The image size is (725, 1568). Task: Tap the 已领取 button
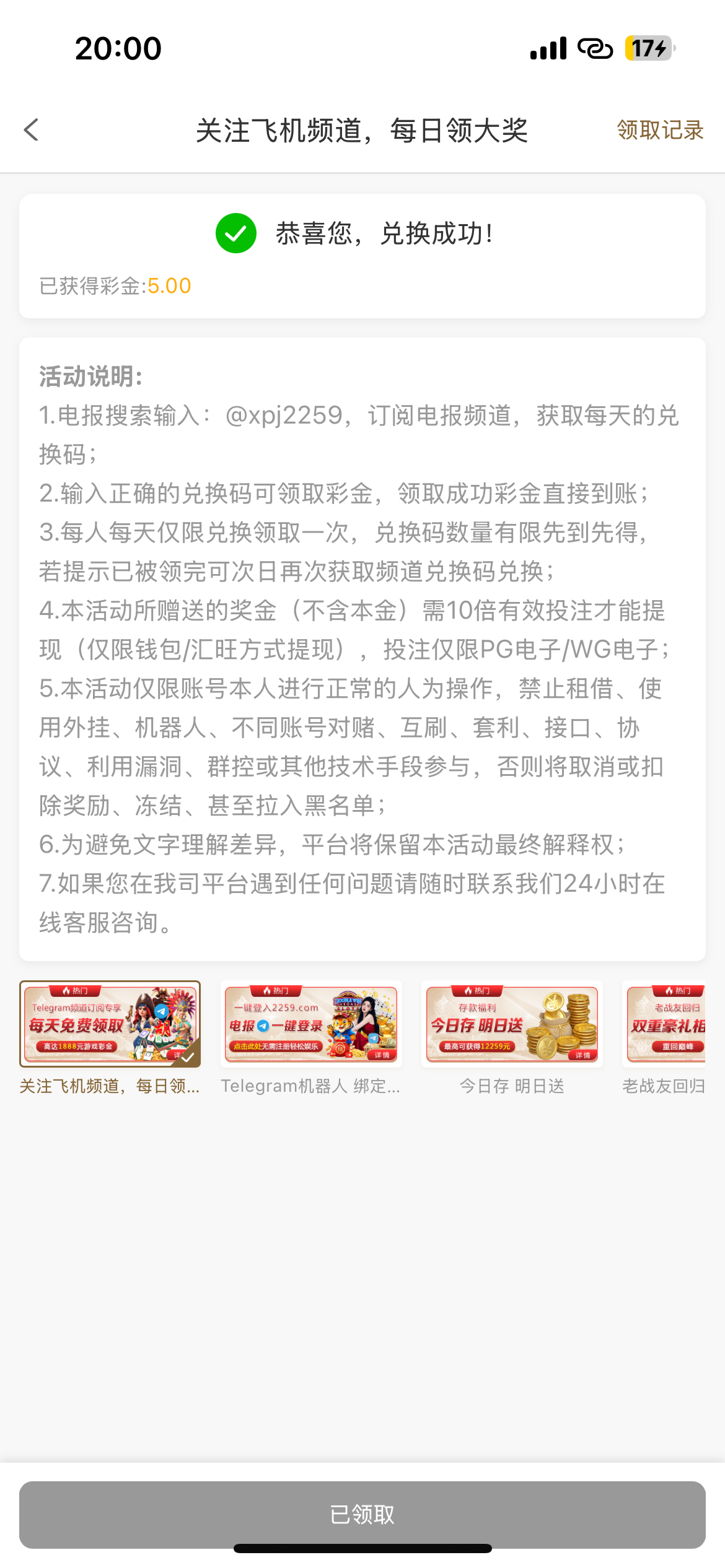[x=362, y=1515]
